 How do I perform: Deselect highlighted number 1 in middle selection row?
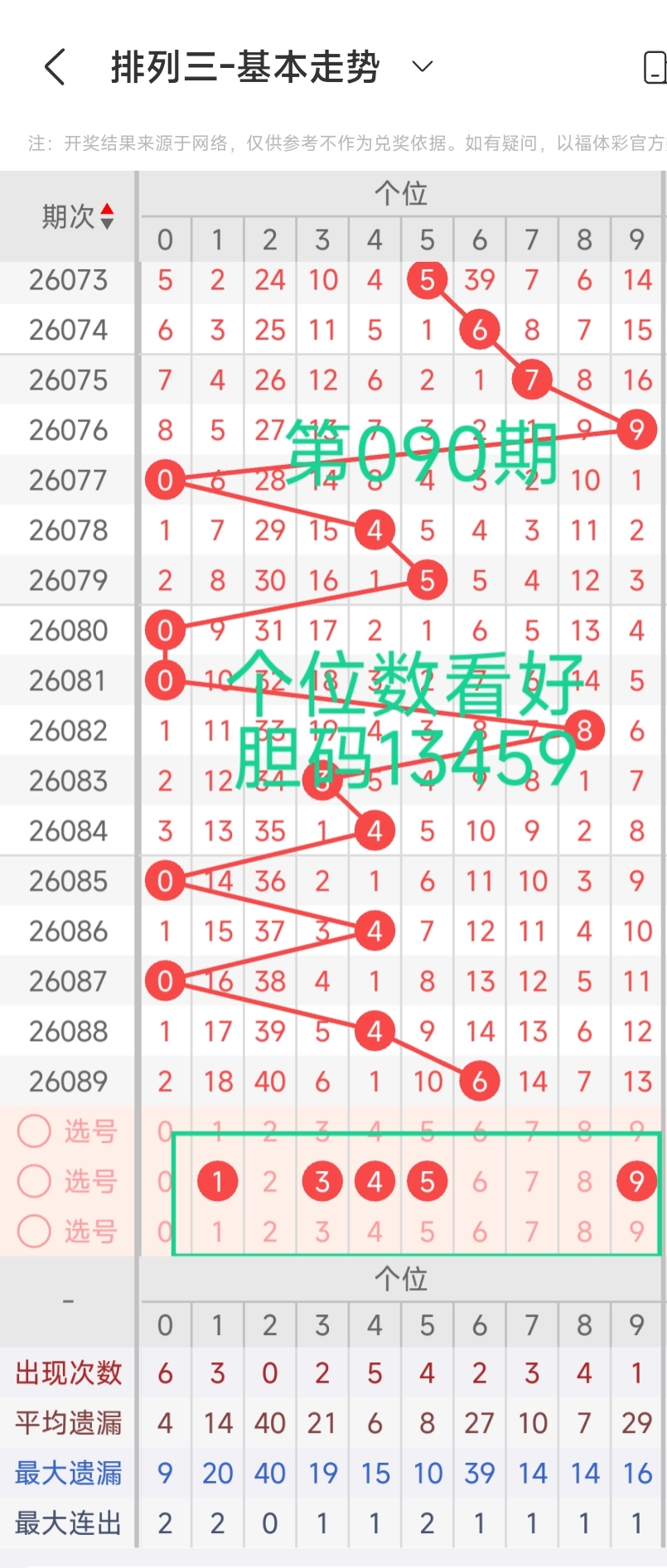[217, 1181]
